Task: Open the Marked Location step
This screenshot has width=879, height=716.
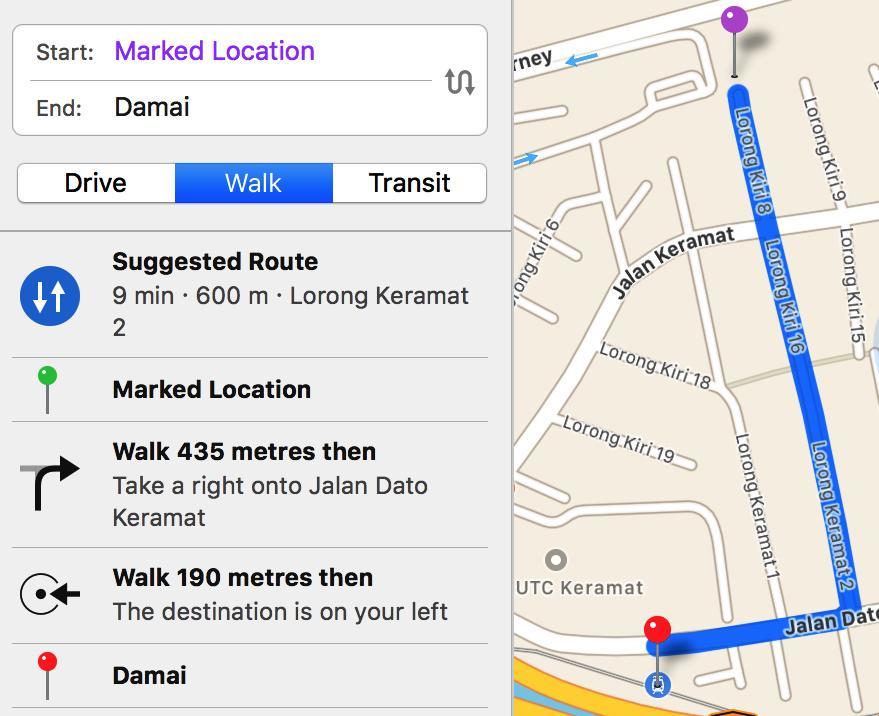Action: click(x=250, y=389)
